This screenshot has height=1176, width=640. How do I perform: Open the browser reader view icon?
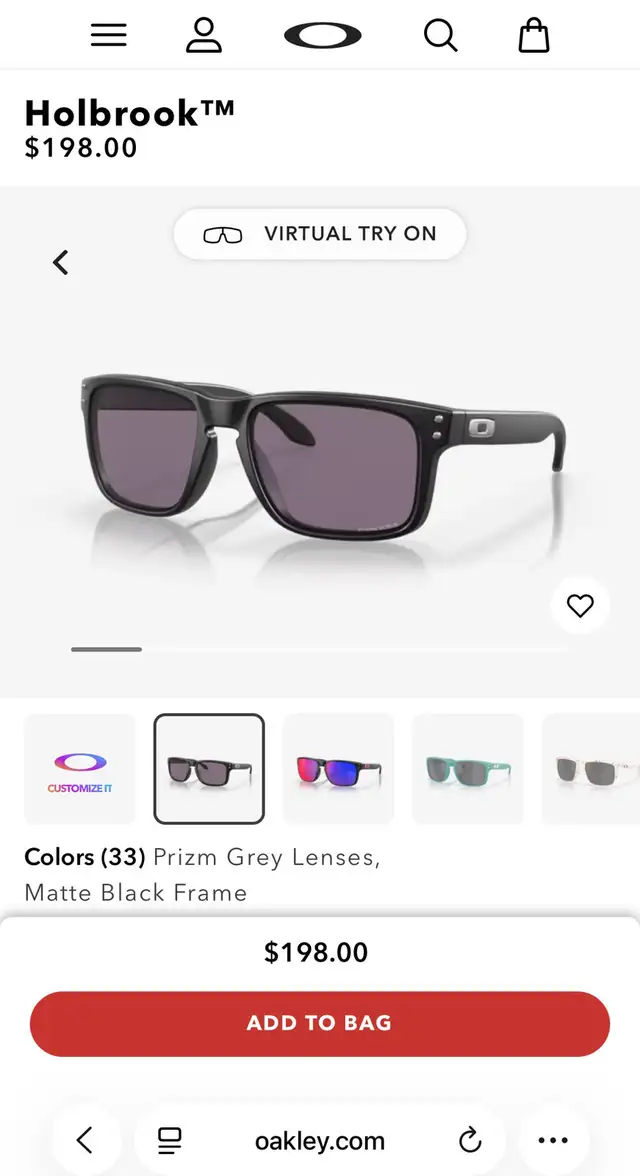point(170,1140)
